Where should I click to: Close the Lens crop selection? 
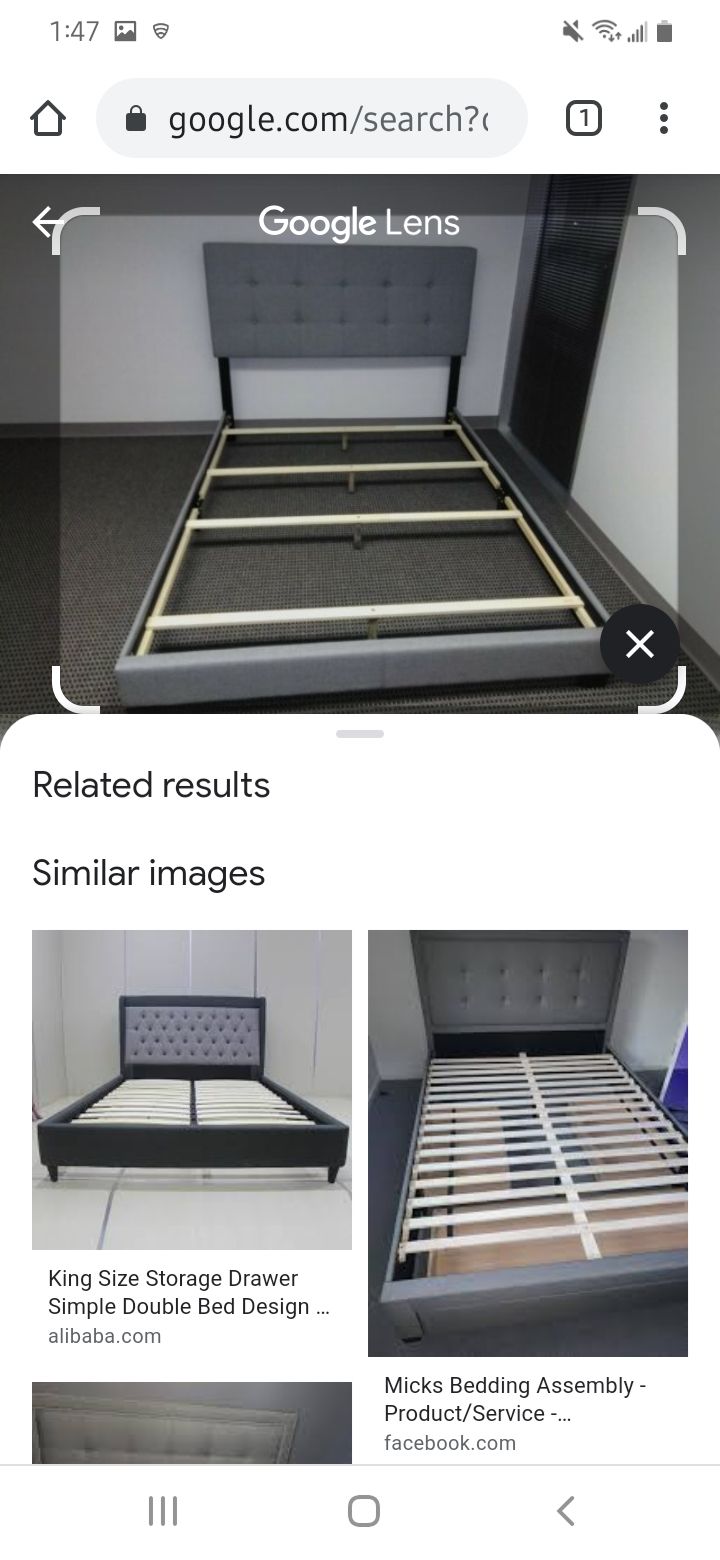pos(640,644)
